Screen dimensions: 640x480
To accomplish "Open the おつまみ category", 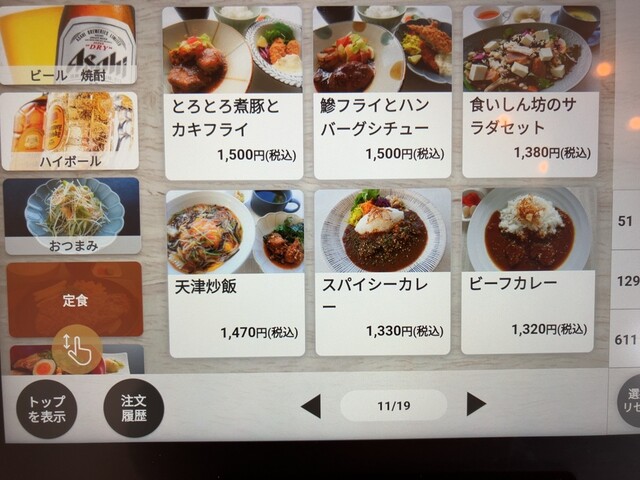I will click(x=72, y=216).
